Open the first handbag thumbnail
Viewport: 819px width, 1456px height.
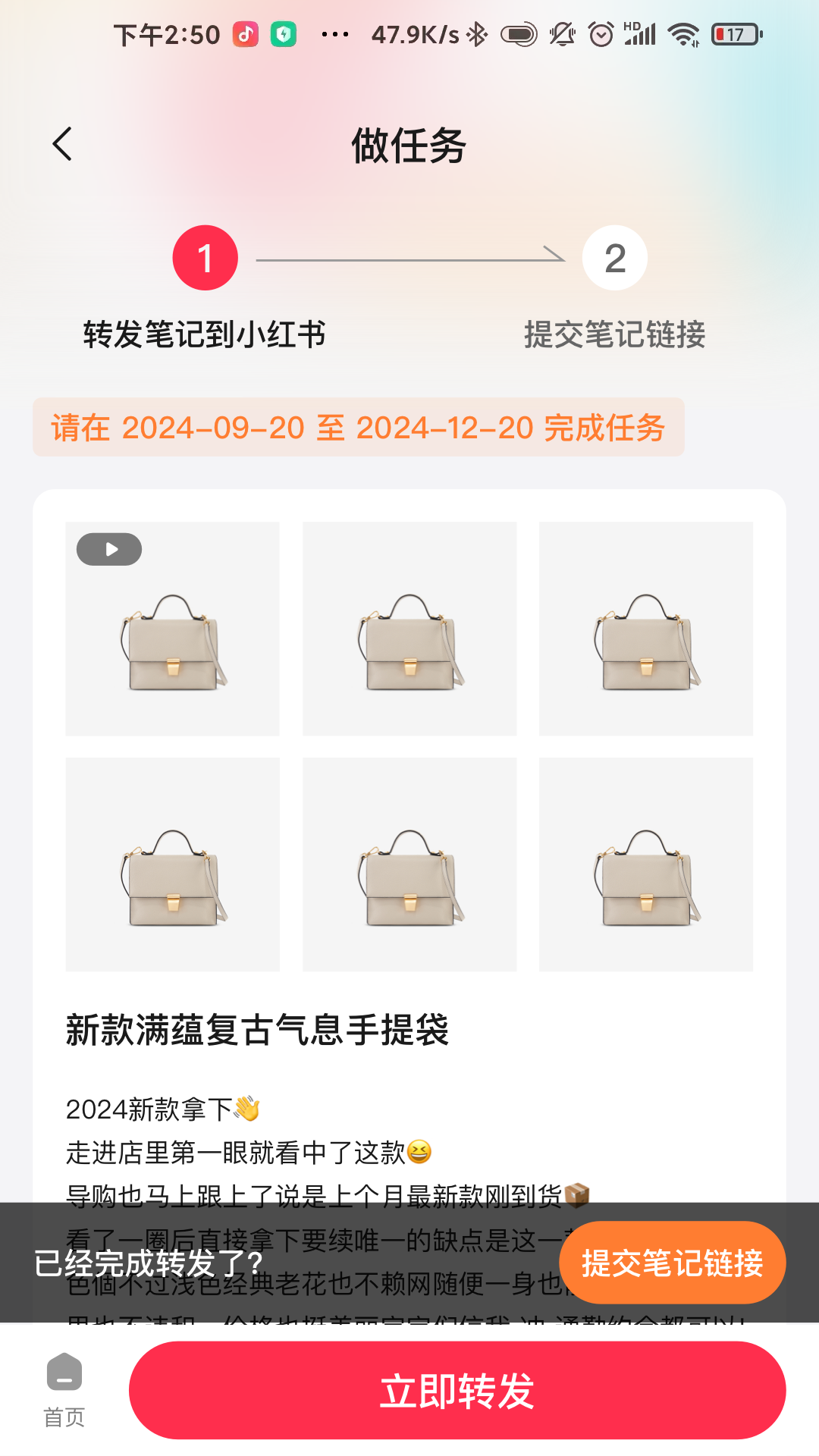(173, 629)
